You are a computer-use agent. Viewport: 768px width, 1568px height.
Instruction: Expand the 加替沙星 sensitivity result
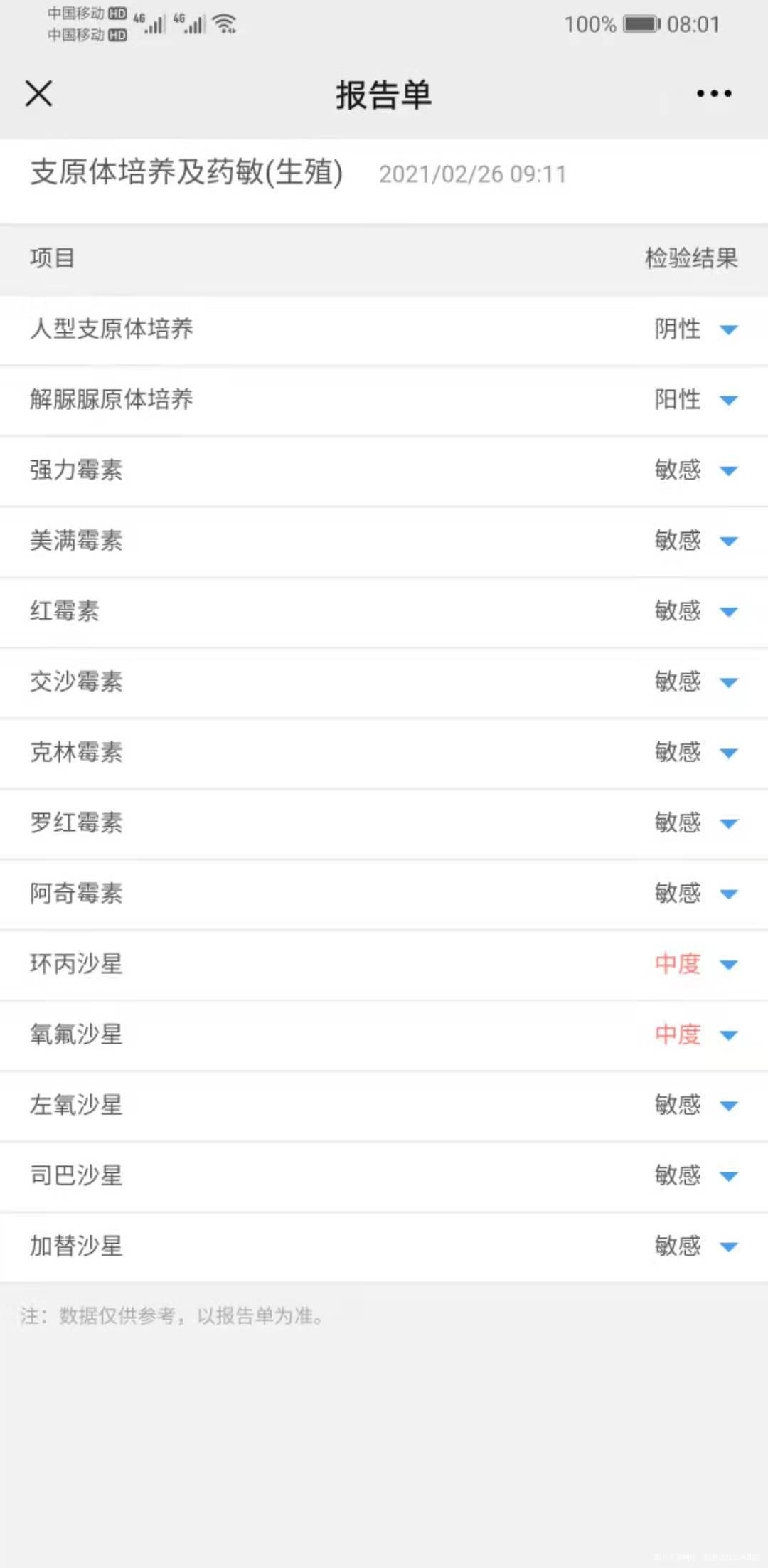pyautogui.click(x=727, y=1246)
